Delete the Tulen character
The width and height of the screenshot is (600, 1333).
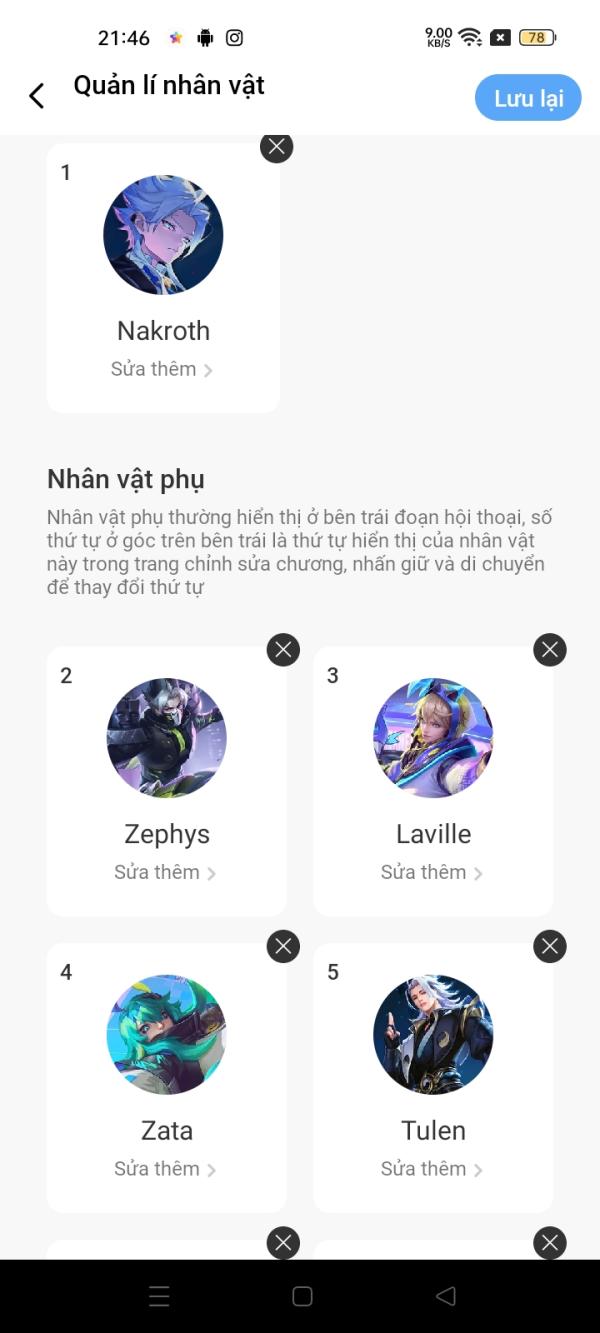[549, 946]
